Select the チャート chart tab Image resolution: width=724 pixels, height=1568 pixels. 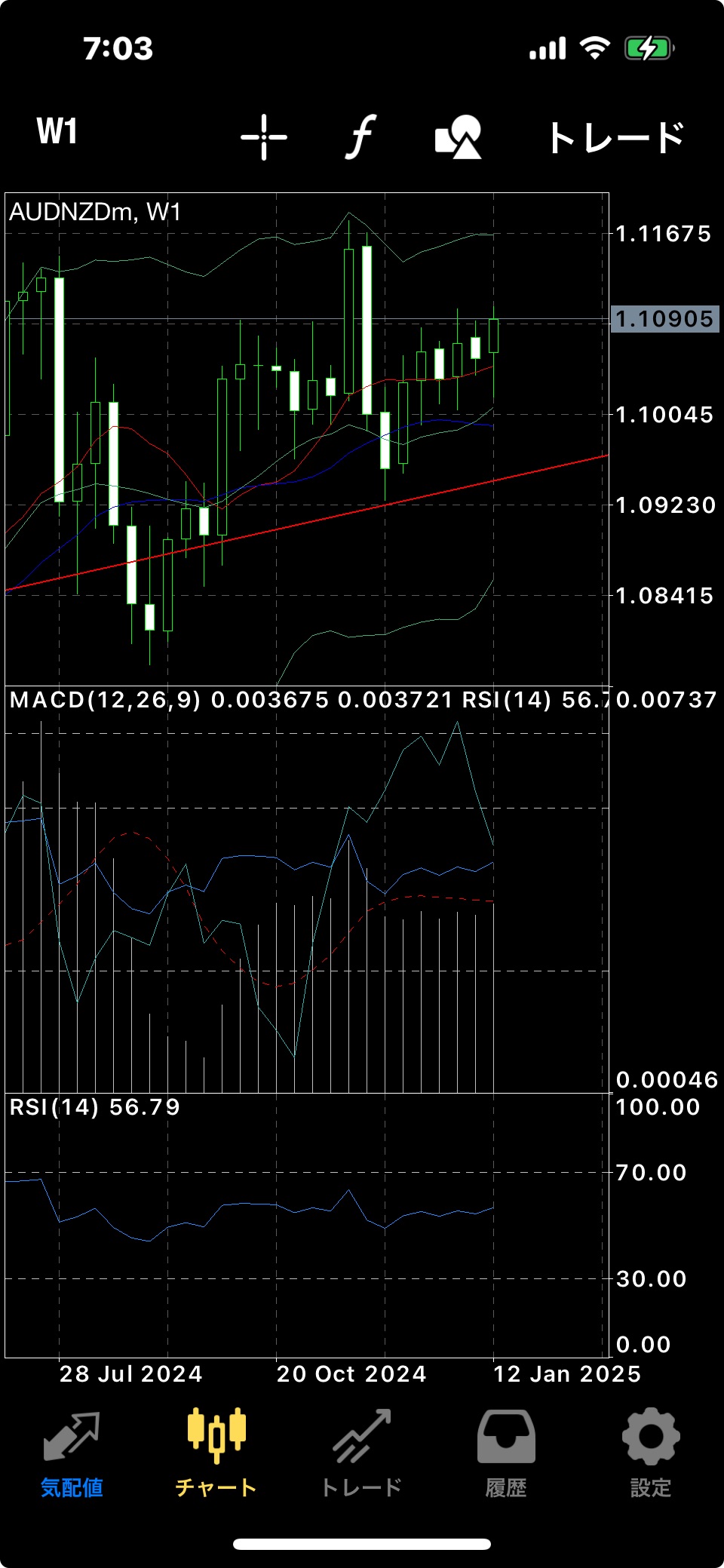tap(216, 1454)
